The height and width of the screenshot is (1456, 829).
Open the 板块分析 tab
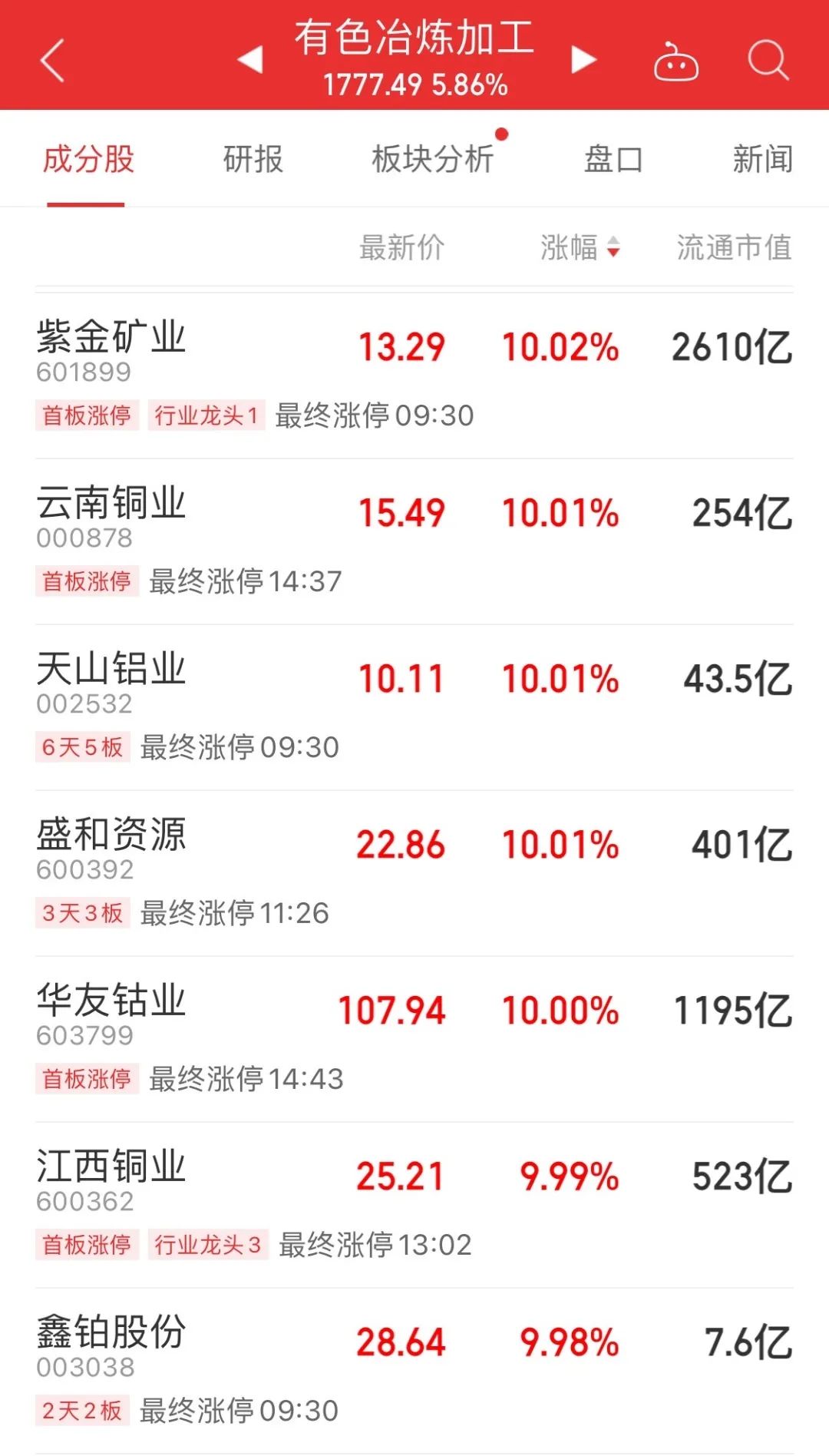(x=433, y=160)
